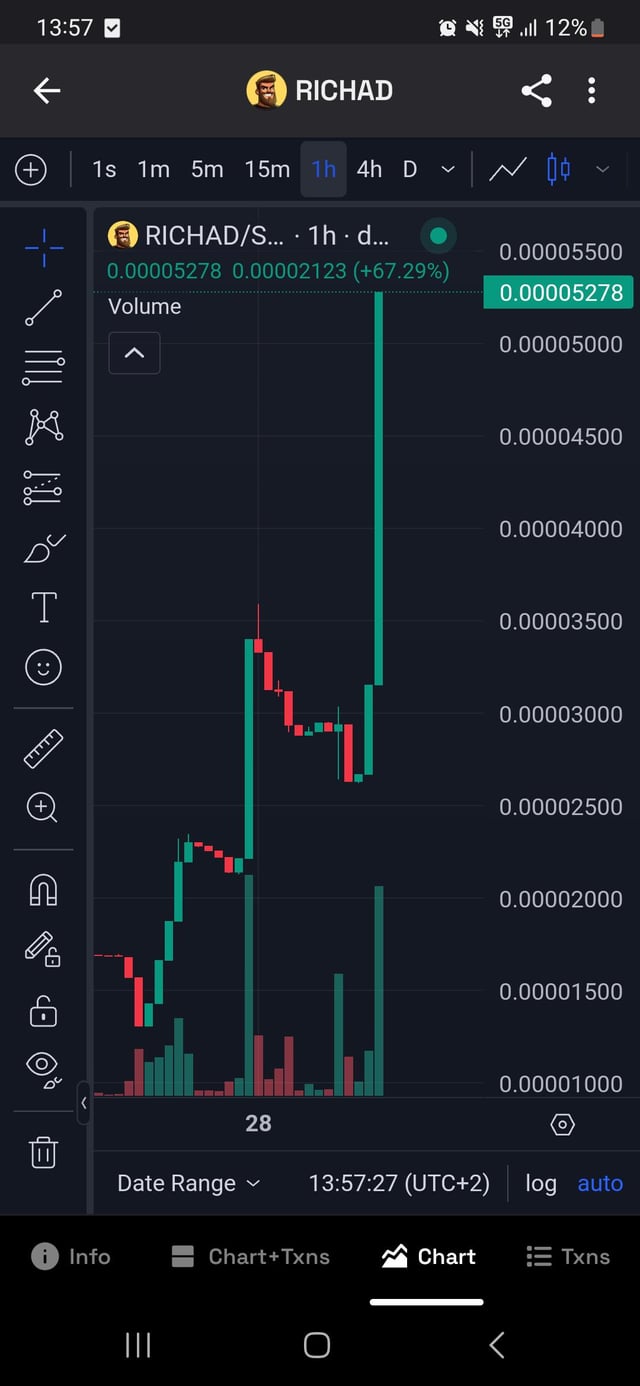
Task: Delete drawings with the trash icon
Action: click(43, 1152)
